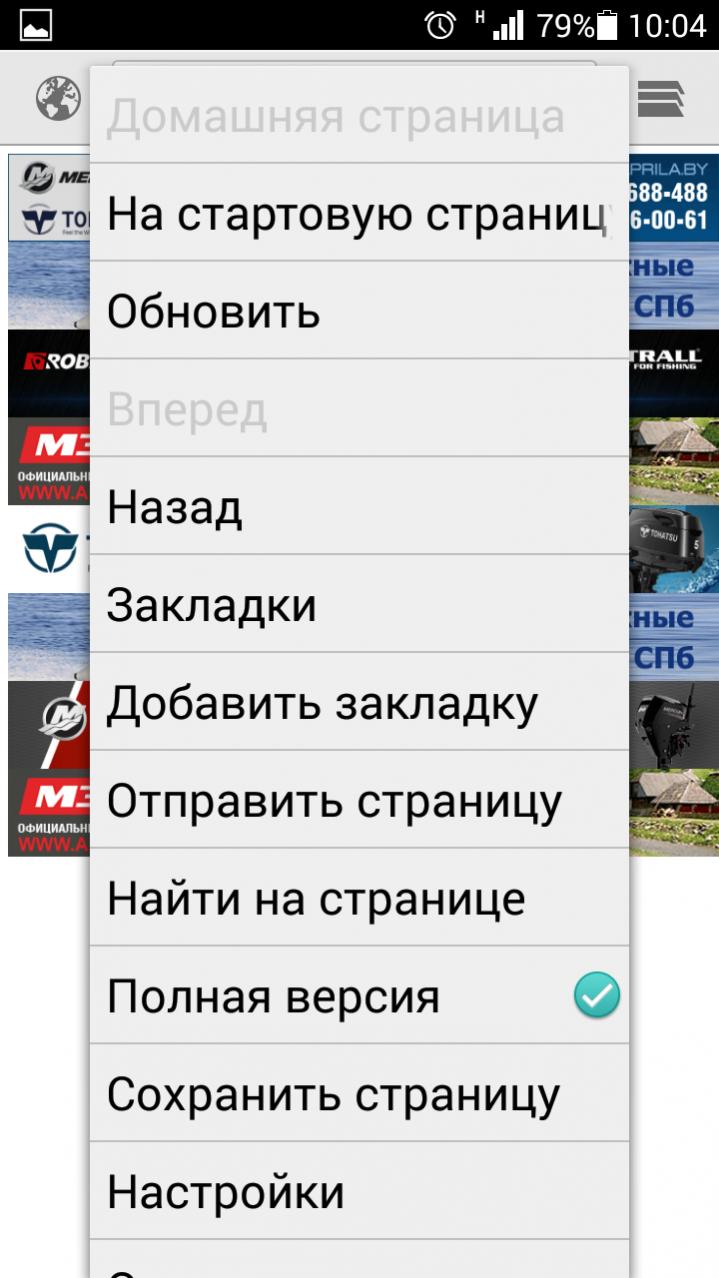Select Обновить to reload the page
Screen dimensions: 719x1278
click(x=358, y=311)
